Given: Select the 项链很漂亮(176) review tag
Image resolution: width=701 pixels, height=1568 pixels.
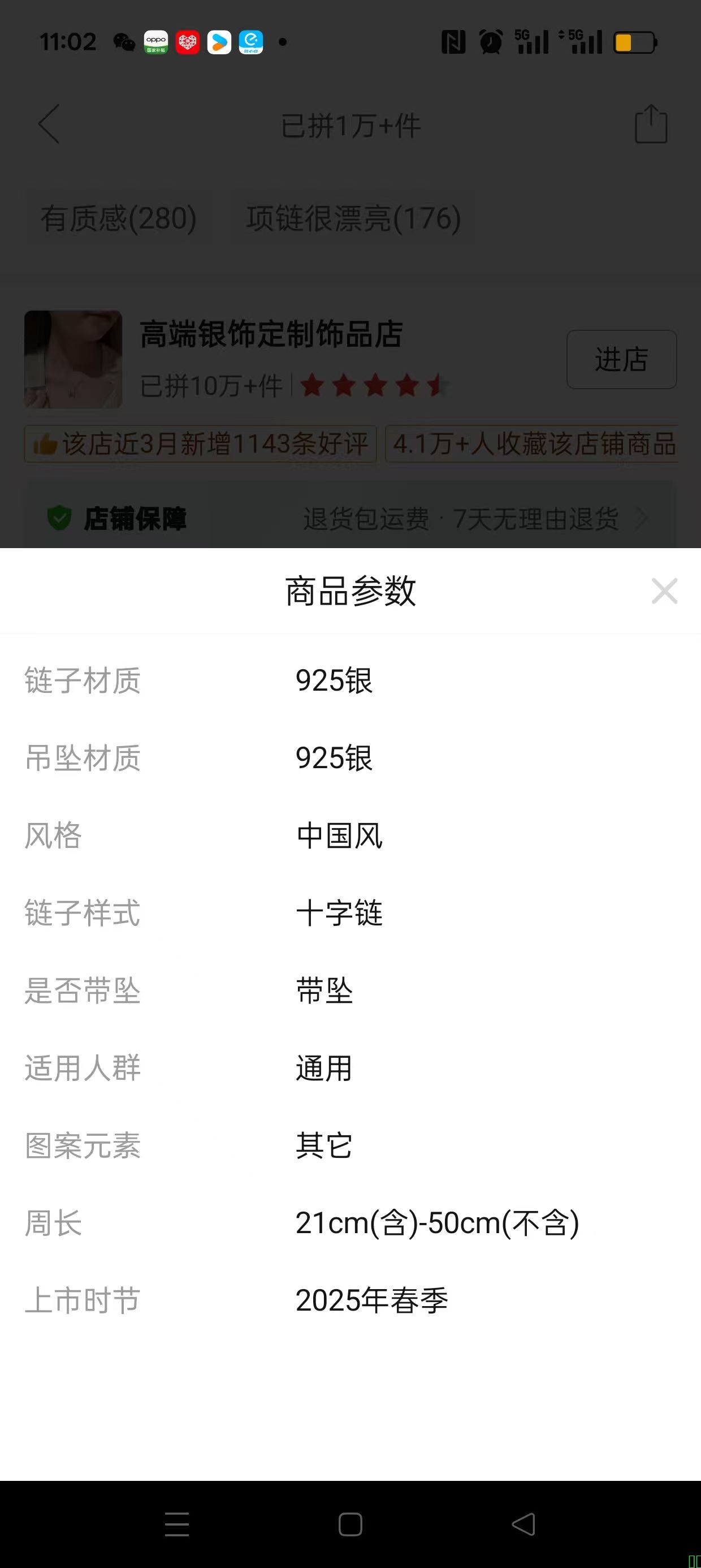Looking at the screenshot, I should tap(353, 218).
